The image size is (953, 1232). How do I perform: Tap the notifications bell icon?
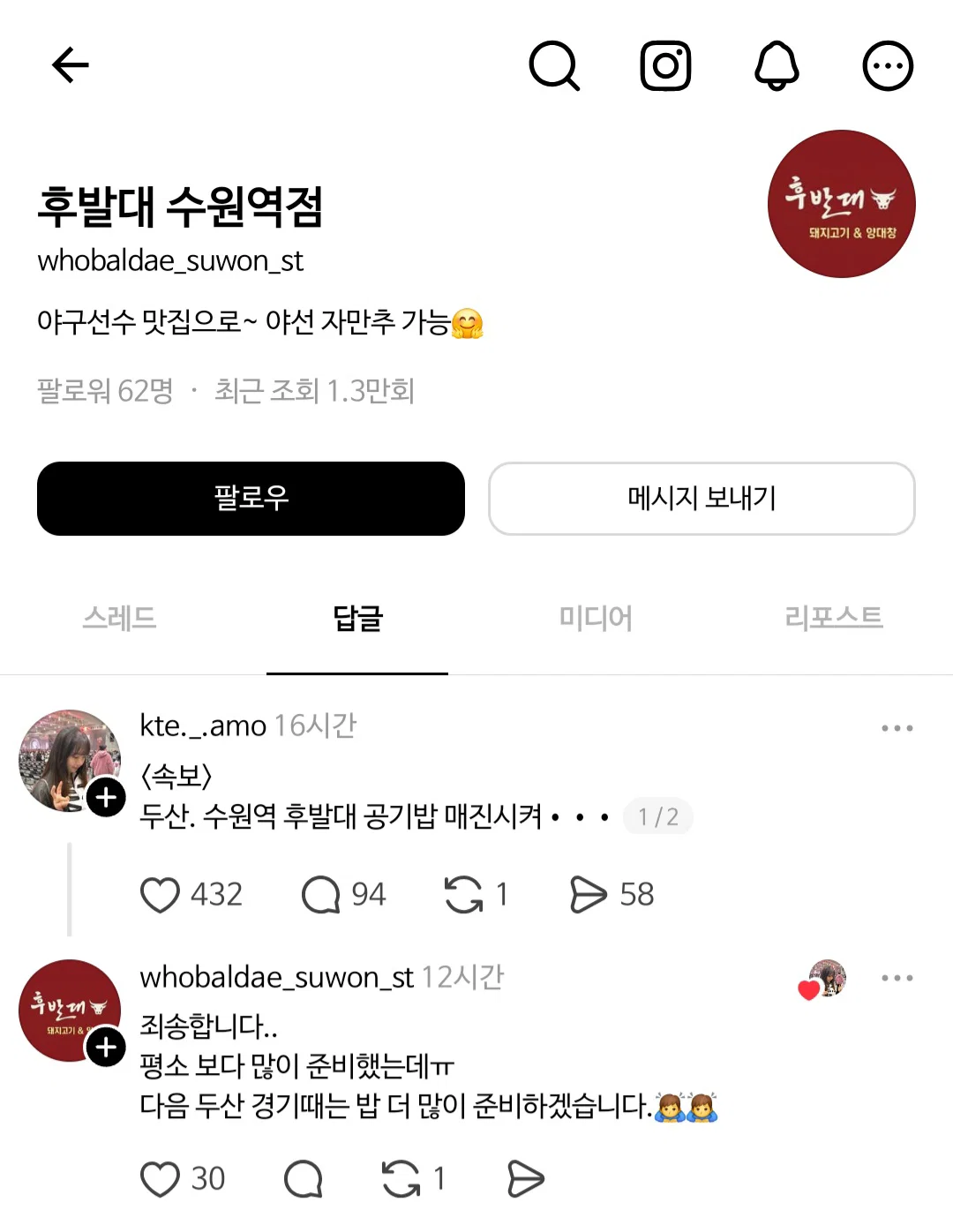coord(777,65)
